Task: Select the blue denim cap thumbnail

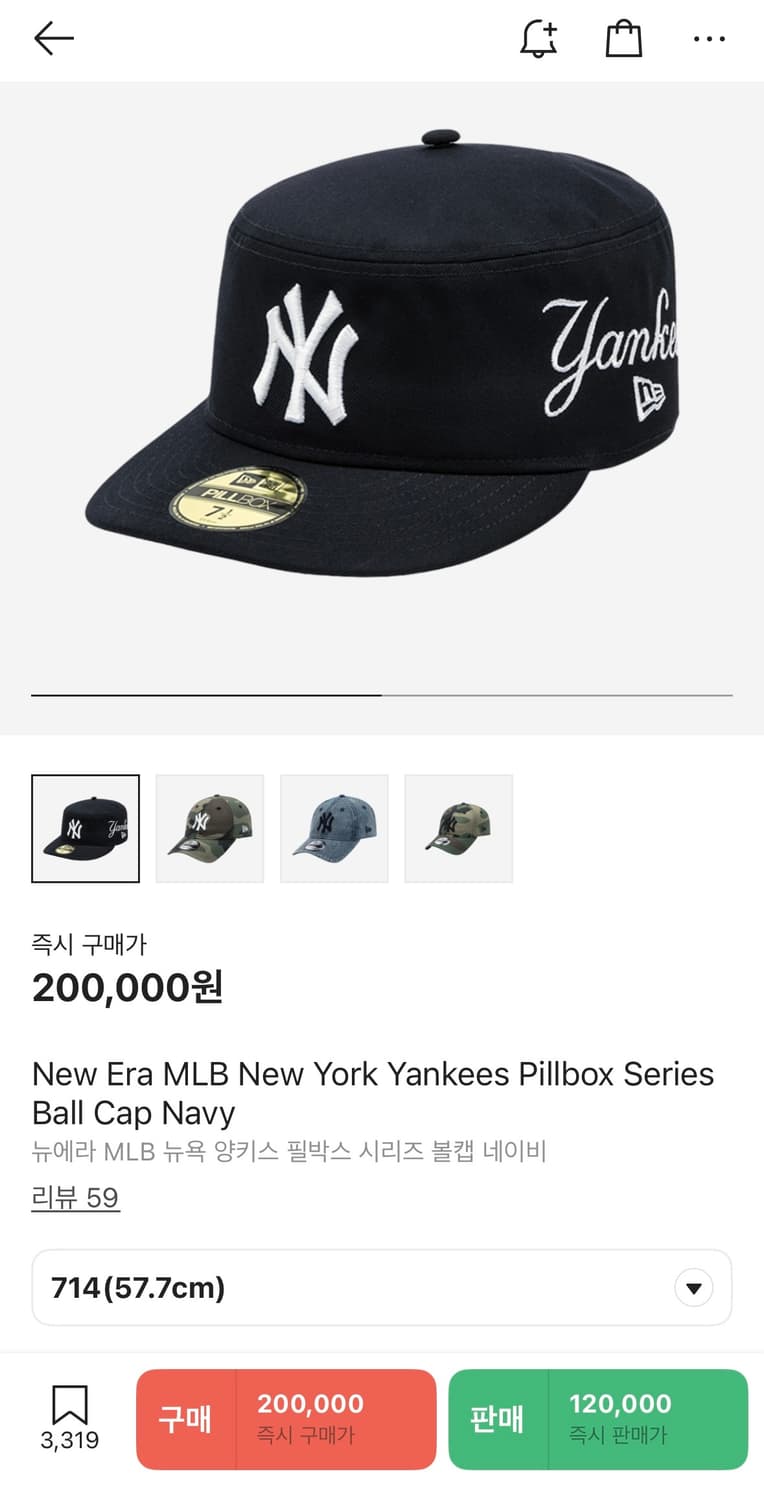Action: (334, 829)
